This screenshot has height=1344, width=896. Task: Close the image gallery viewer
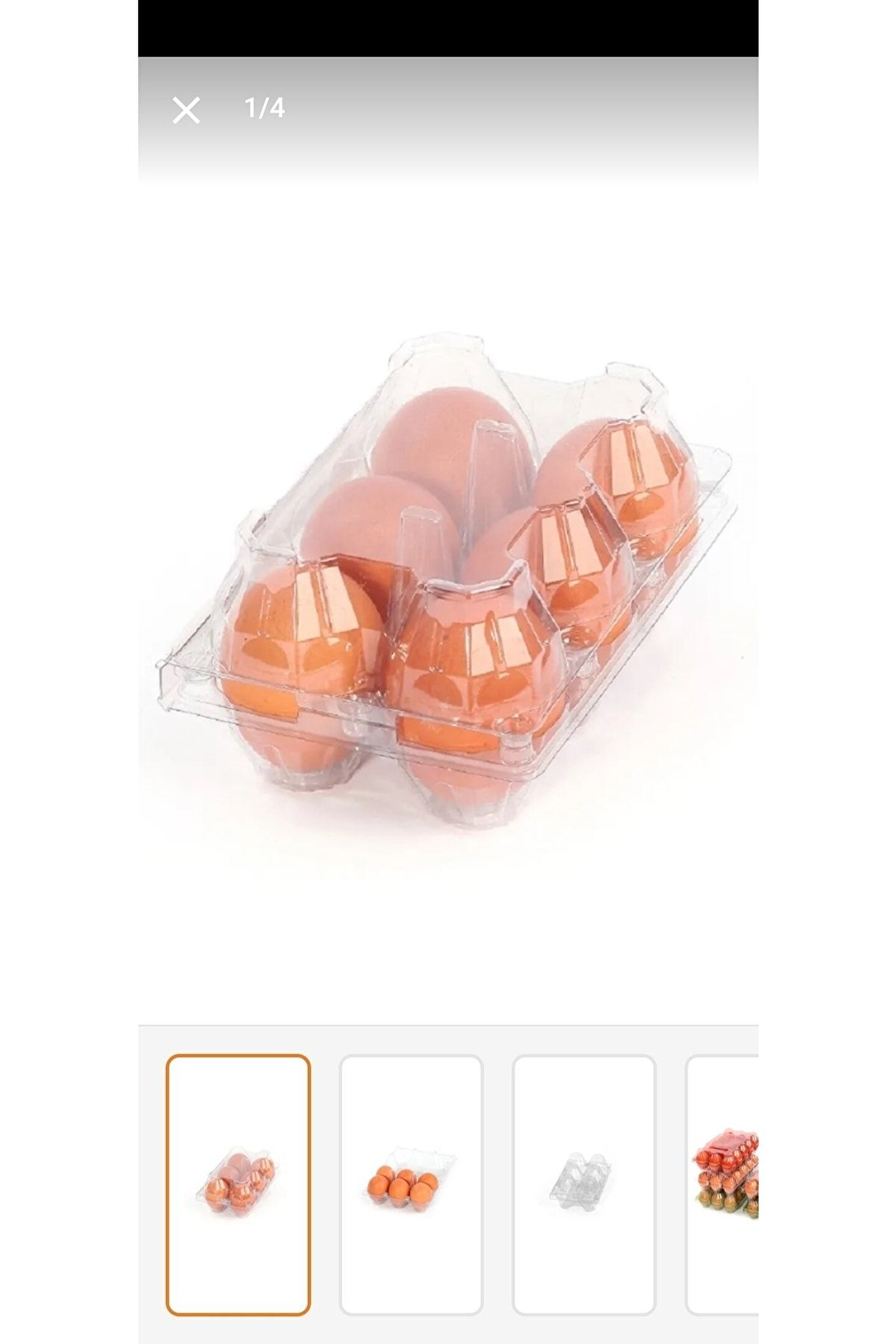[x=185, y=111]
